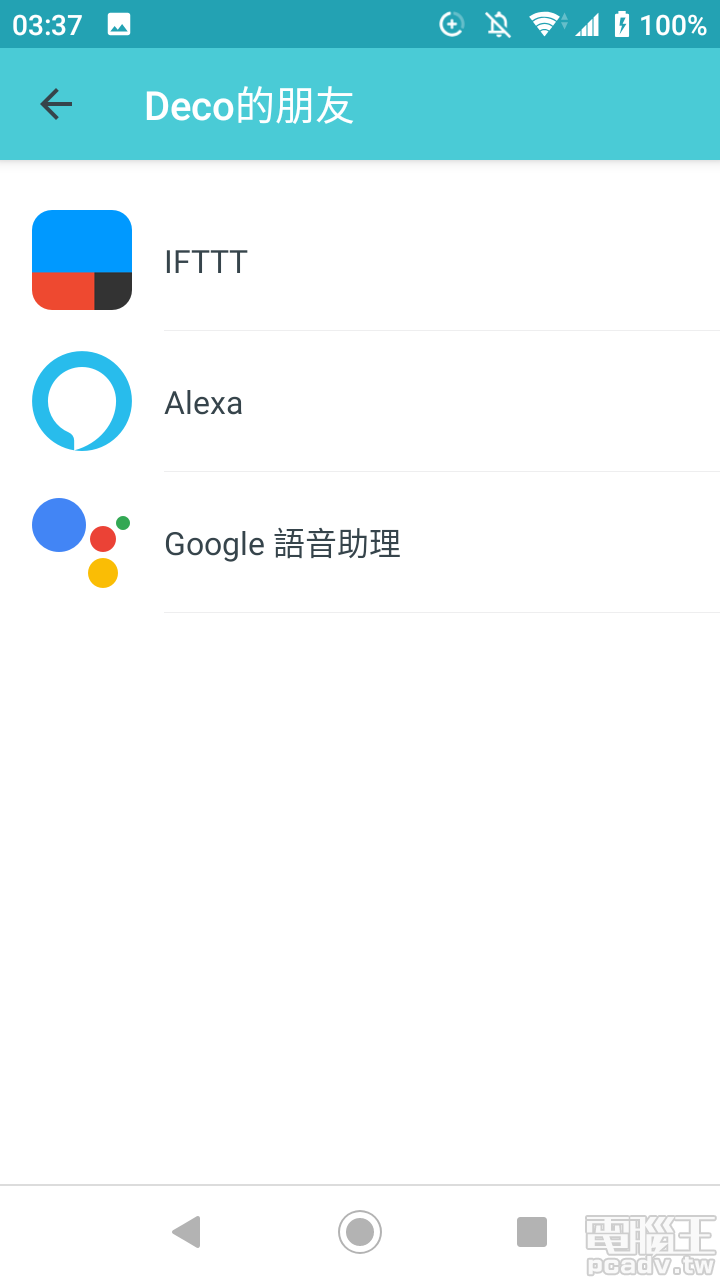
Task: Tap the Alexa voice assistant icon
Action: pyautogui.click(x=81, y=400)
